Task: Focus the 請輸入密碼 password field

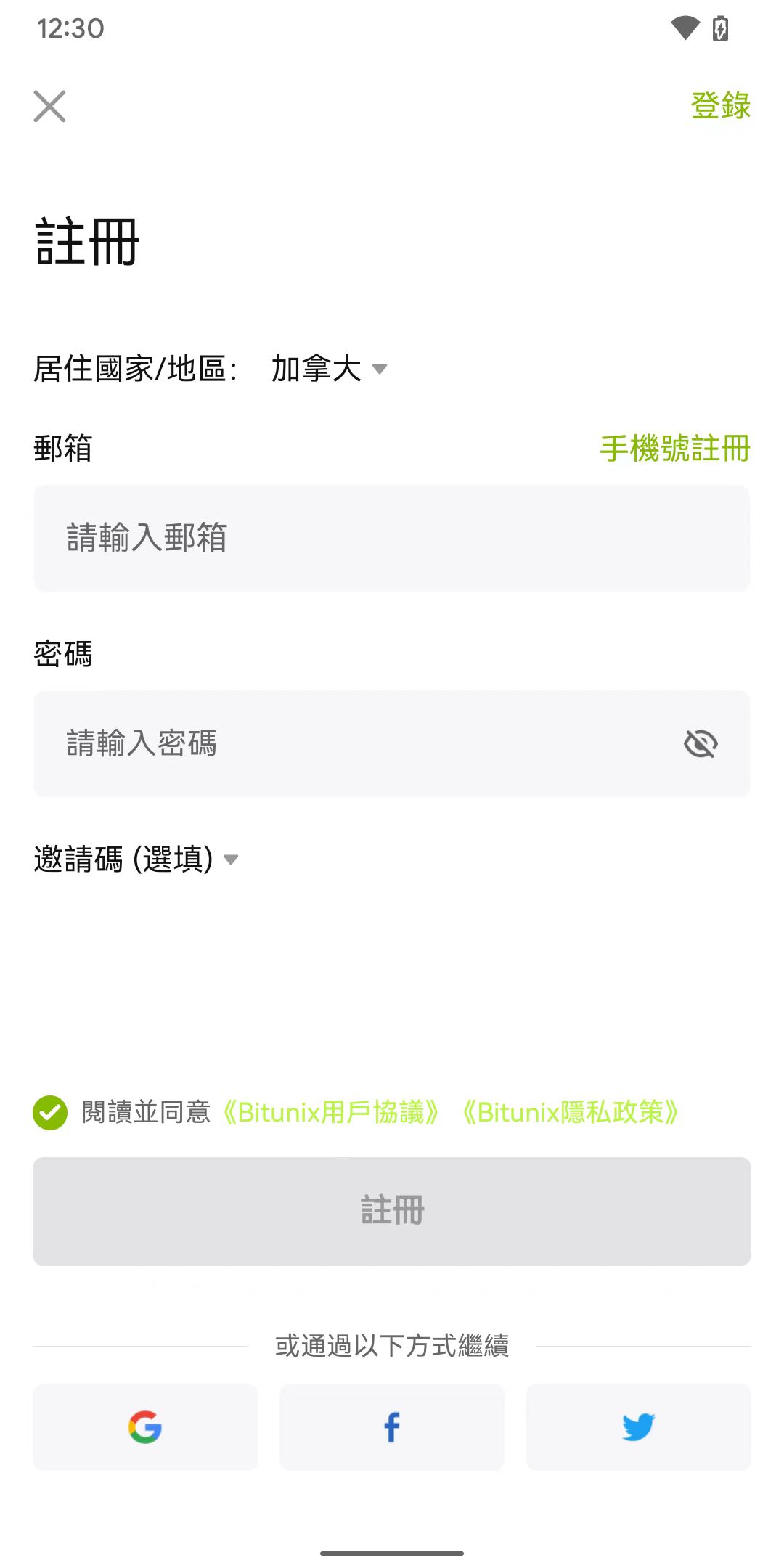Action: click(356, 743)
